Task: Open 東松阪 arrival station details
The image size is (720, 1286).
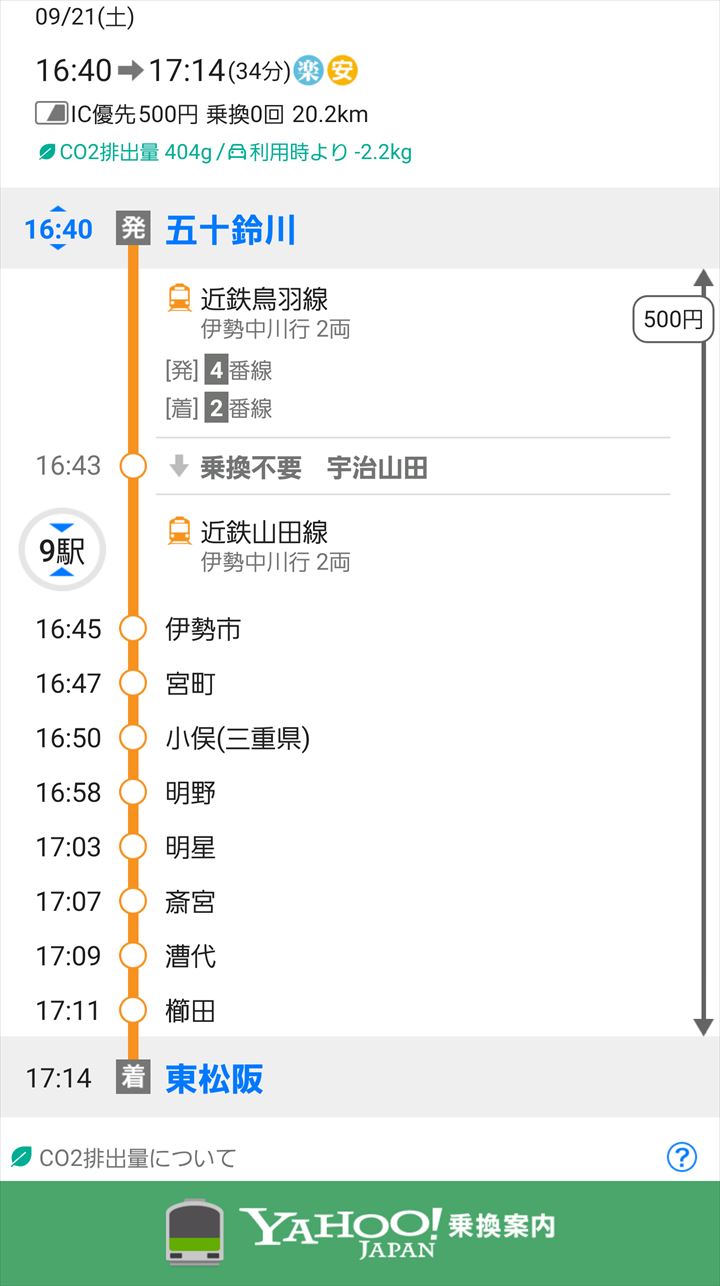Action: click(214, 1078)
